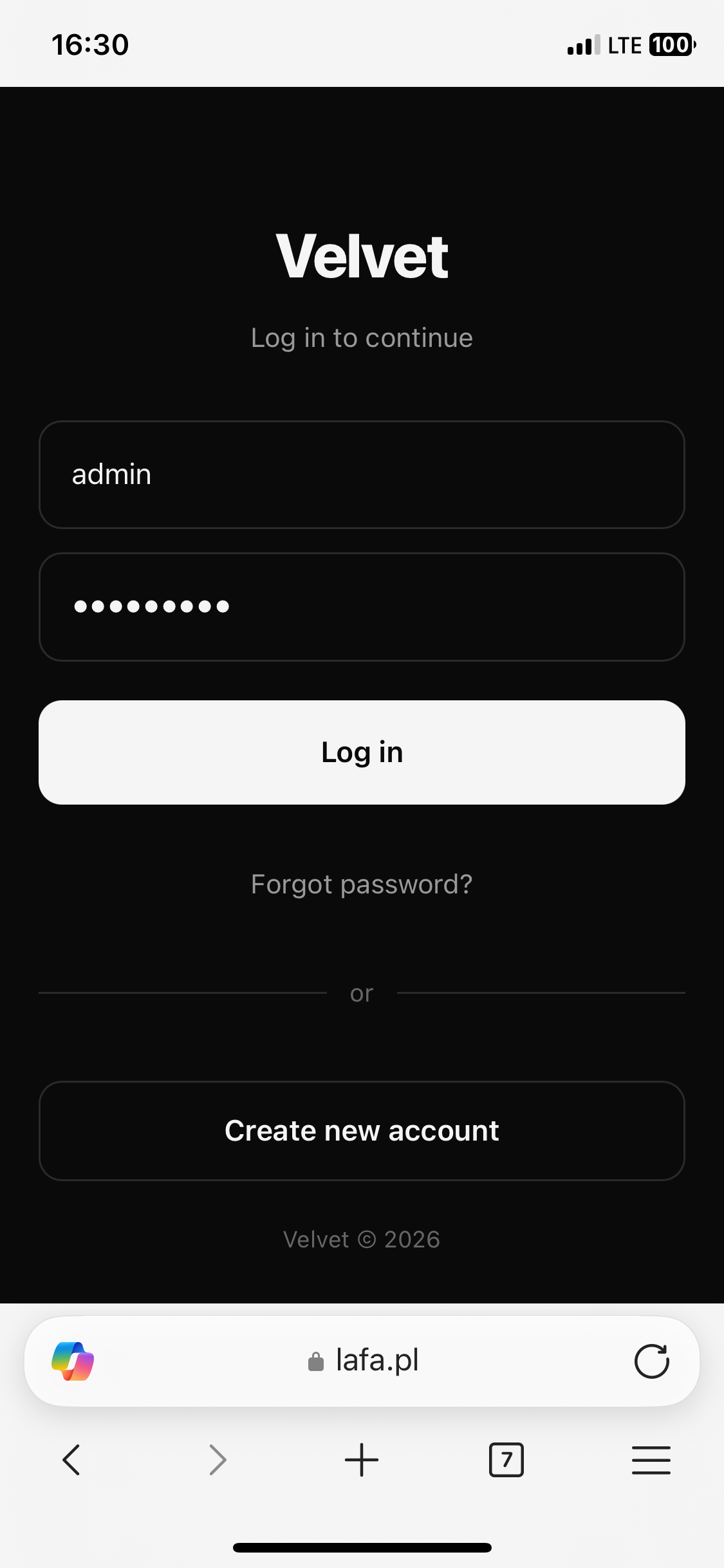Viewport: 724px width, 1568px height.
Task: Tap the lafa.pl address bar
Action: (364, 1361)
